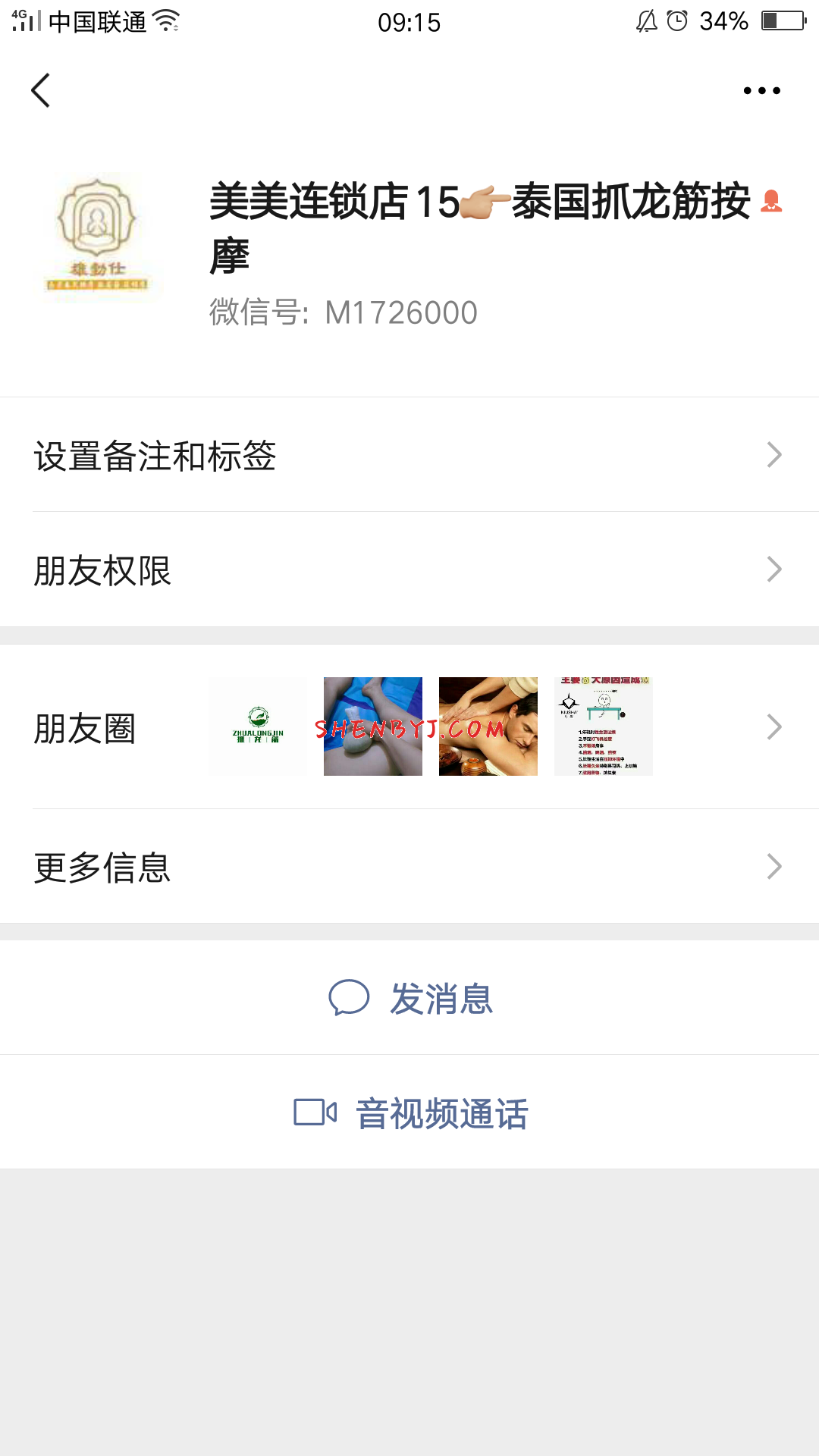This screenshot has height=1456, width=819.
Task: Go back to the previous screen
Action: [41, 91]
